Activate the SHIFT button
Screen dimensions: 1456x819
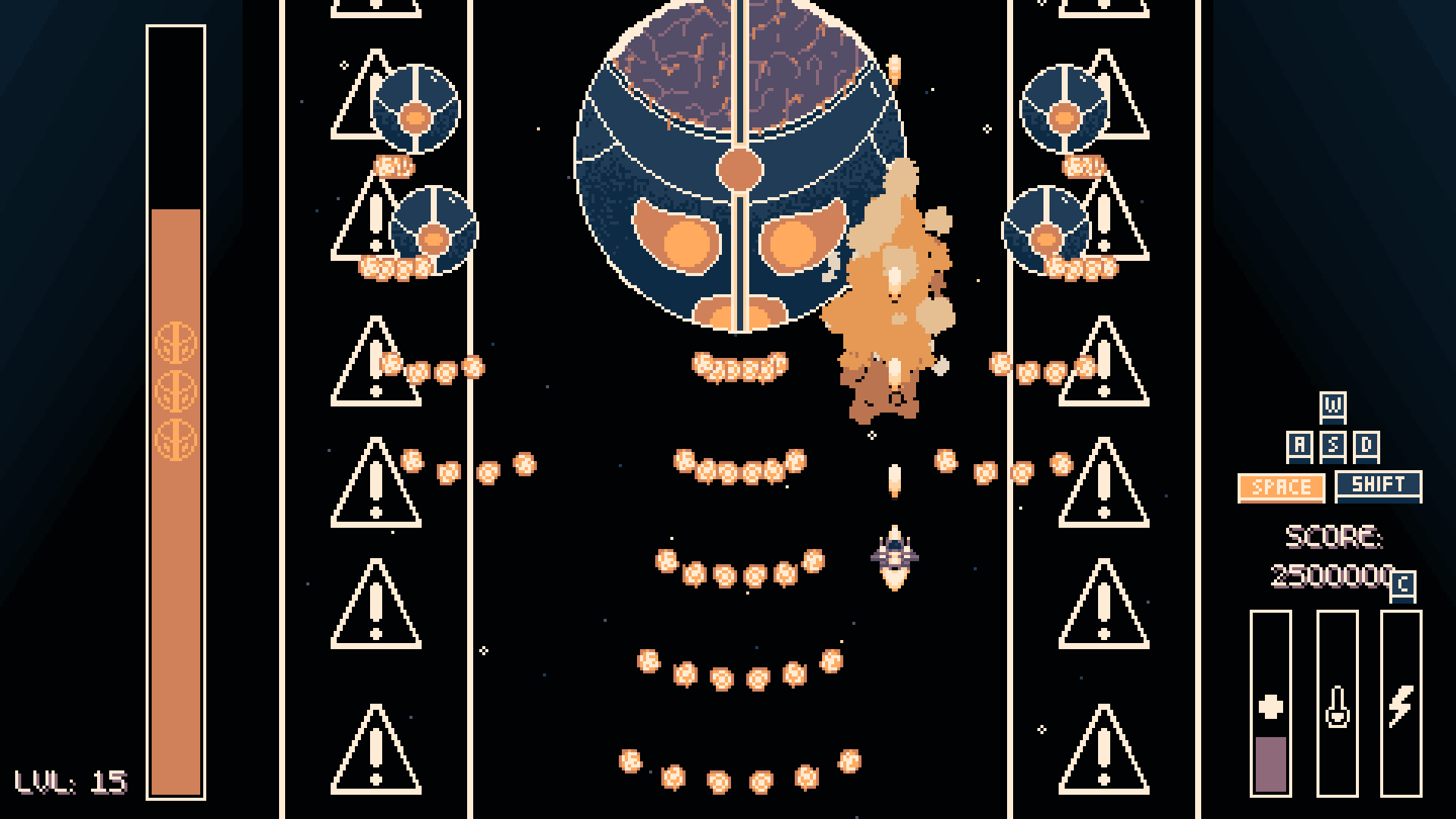pyautogui.click(x=1378, y=485)
